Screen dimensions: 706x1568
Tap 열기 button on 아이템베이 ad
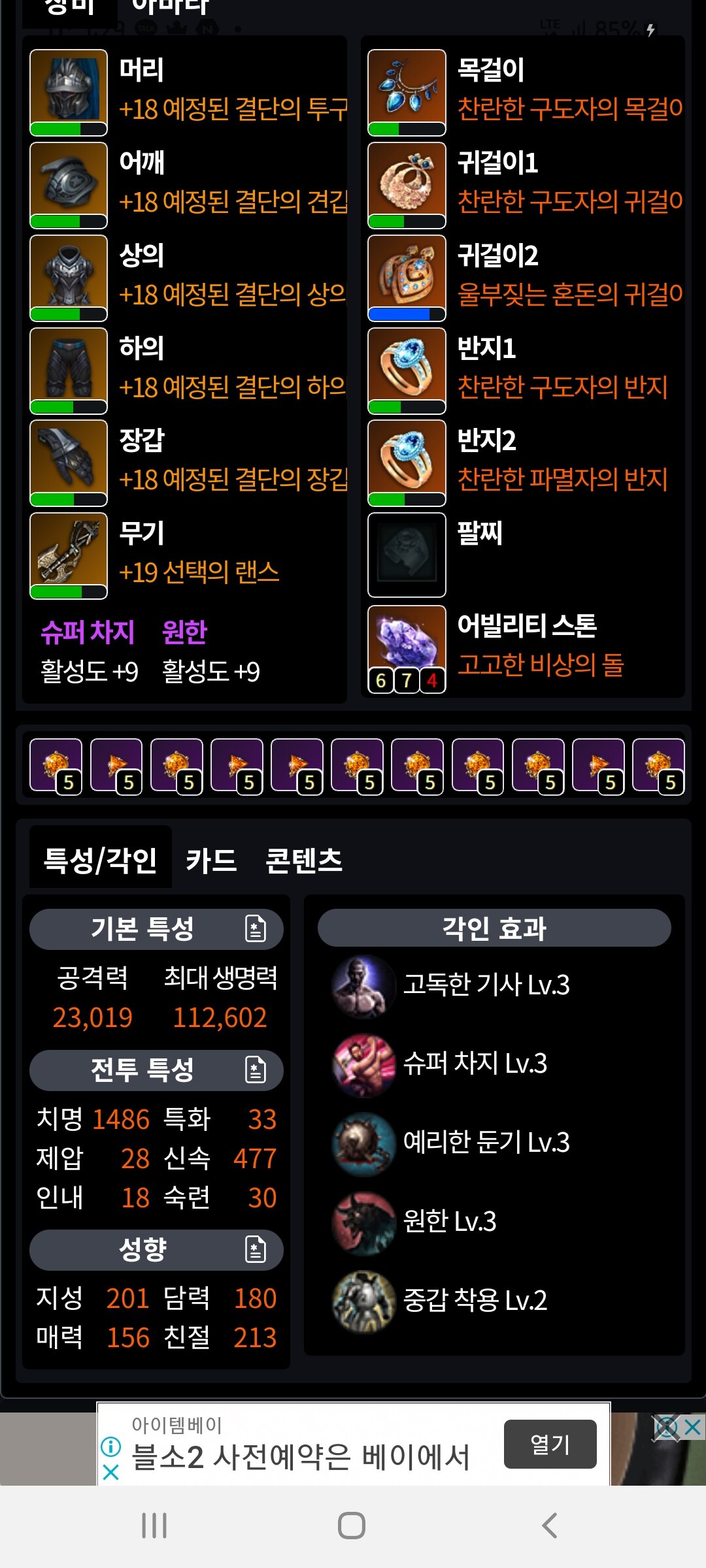point(550,1444)
